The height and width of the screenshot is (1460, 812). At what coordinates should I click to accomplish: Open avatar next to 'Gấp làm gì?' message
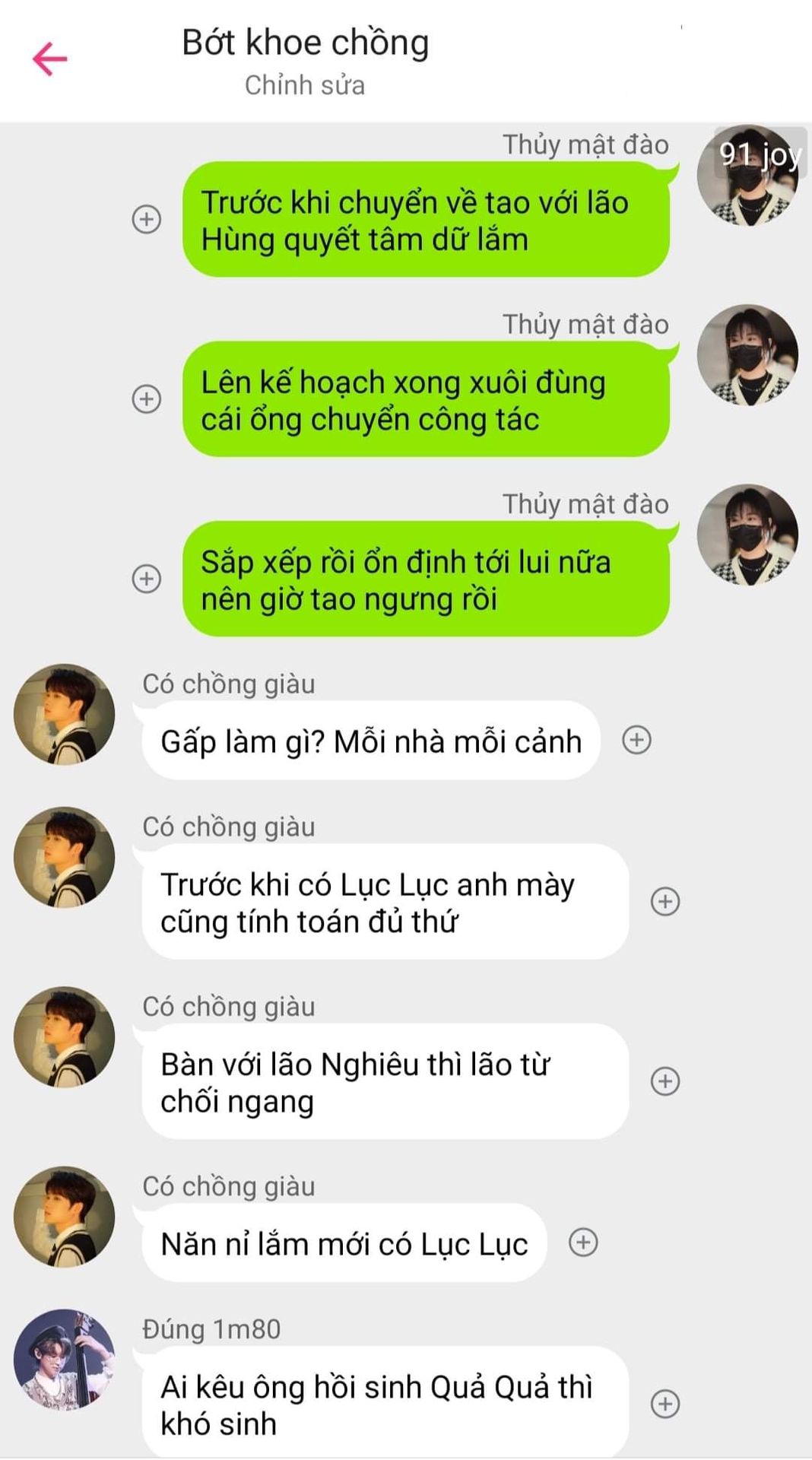pos(65,714)
